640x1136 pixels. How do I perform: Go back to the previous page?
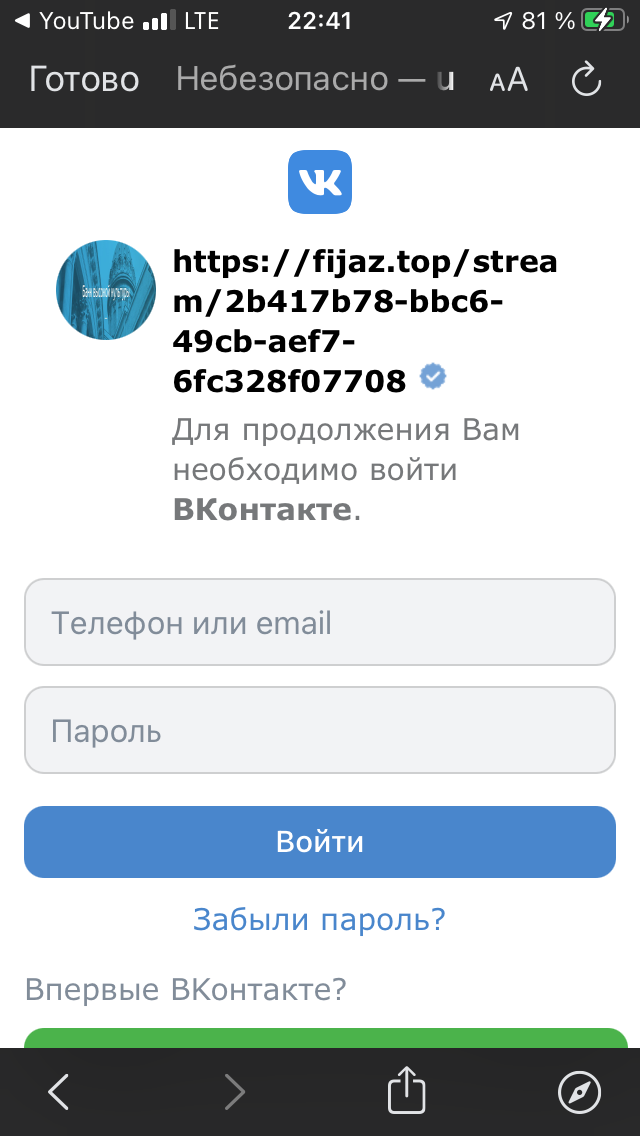tap(59, 1092)
